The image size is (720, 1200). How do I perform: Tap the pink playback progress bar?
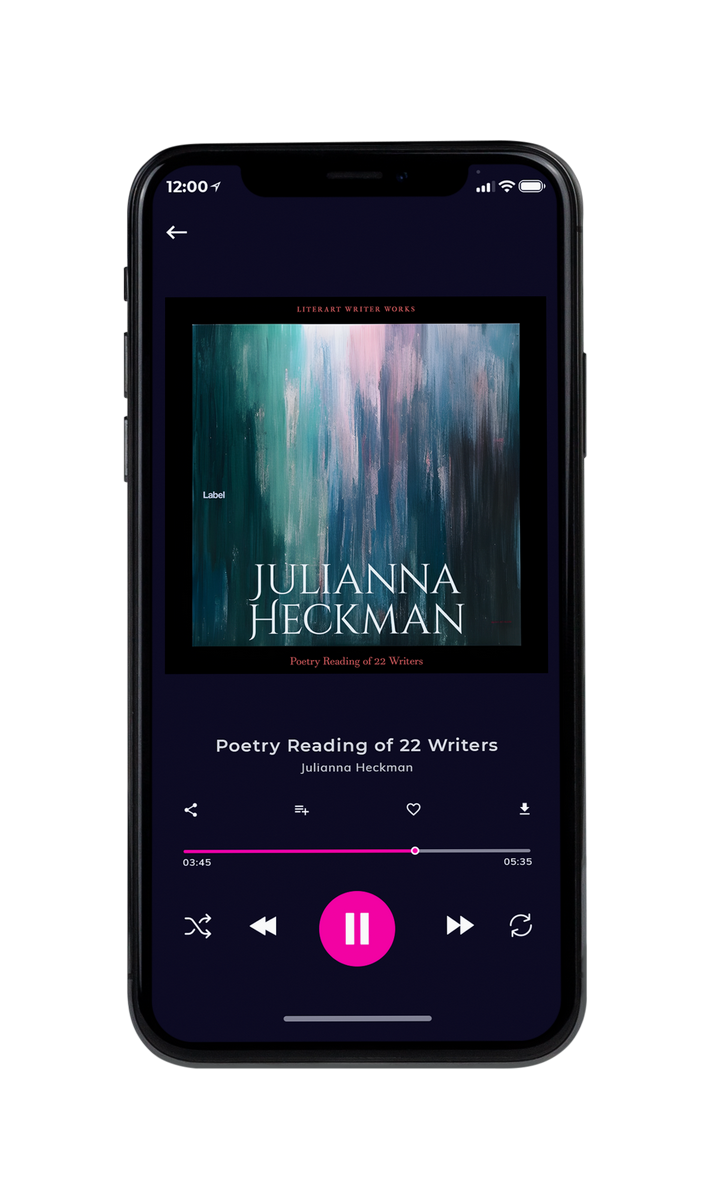[357, 851]
